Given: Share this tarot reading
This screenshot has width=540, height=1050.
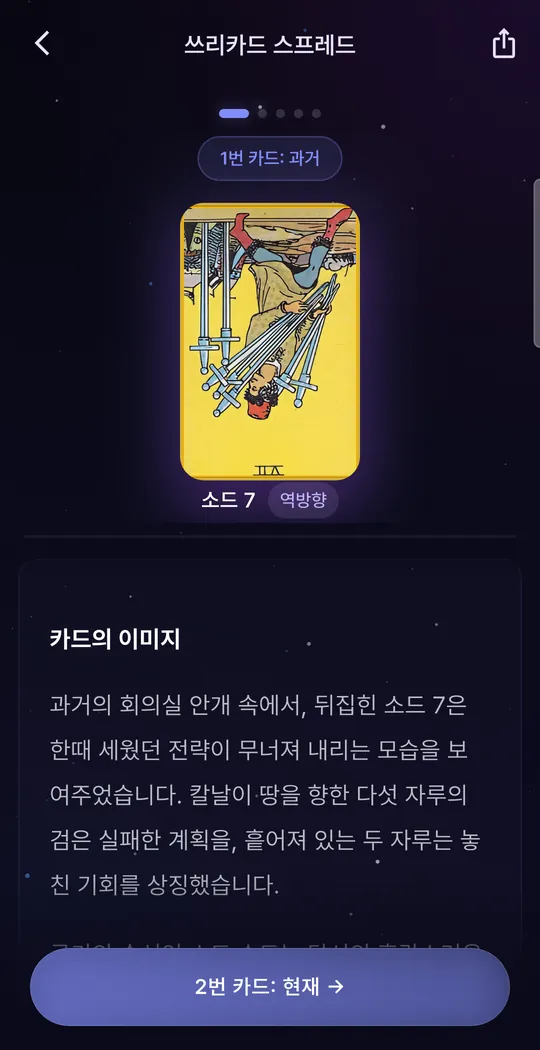Looking at the screenshot, I should point(503,44).
